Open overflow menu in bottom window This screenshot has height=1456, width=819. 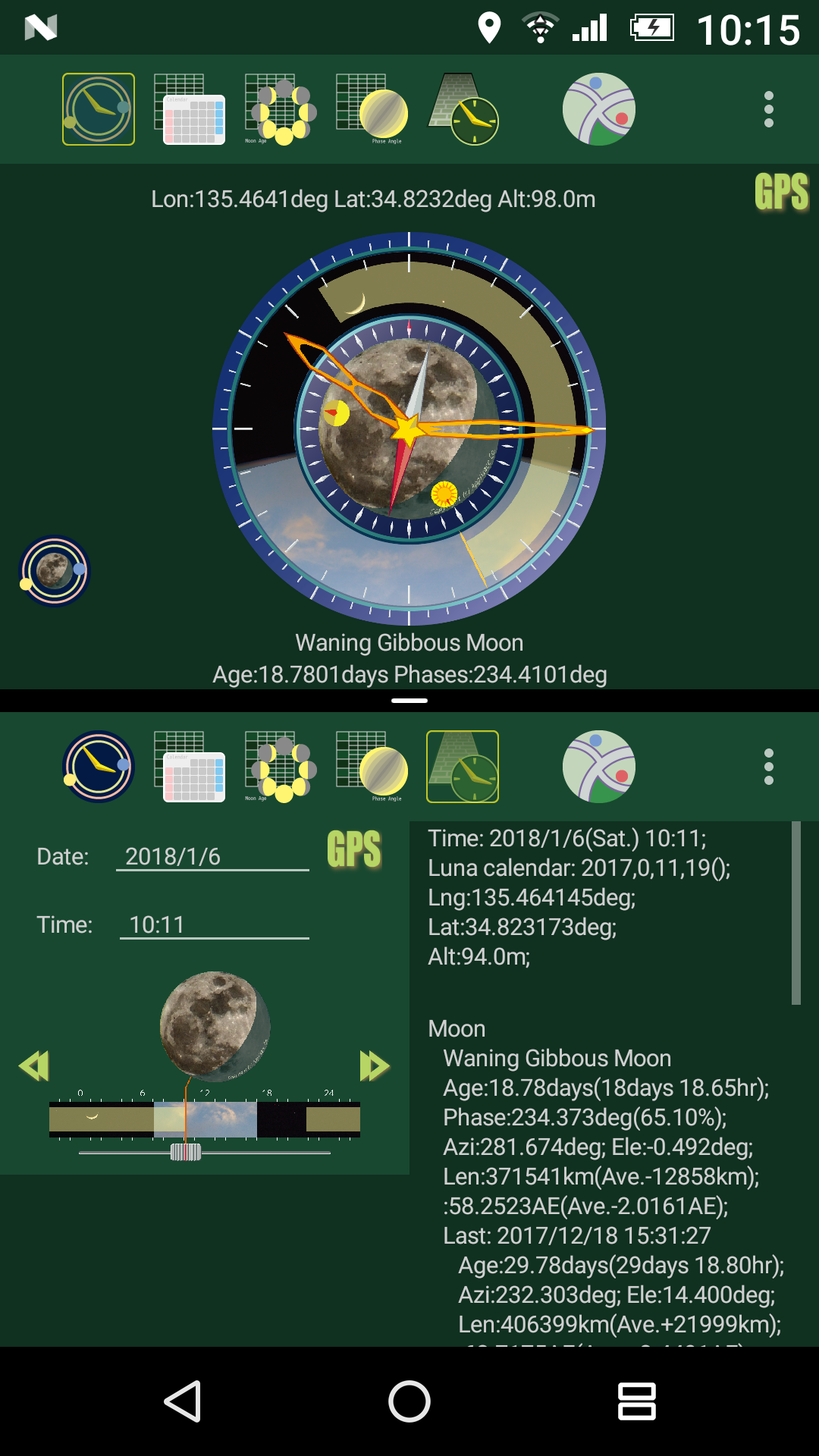[x=769, y=767]
